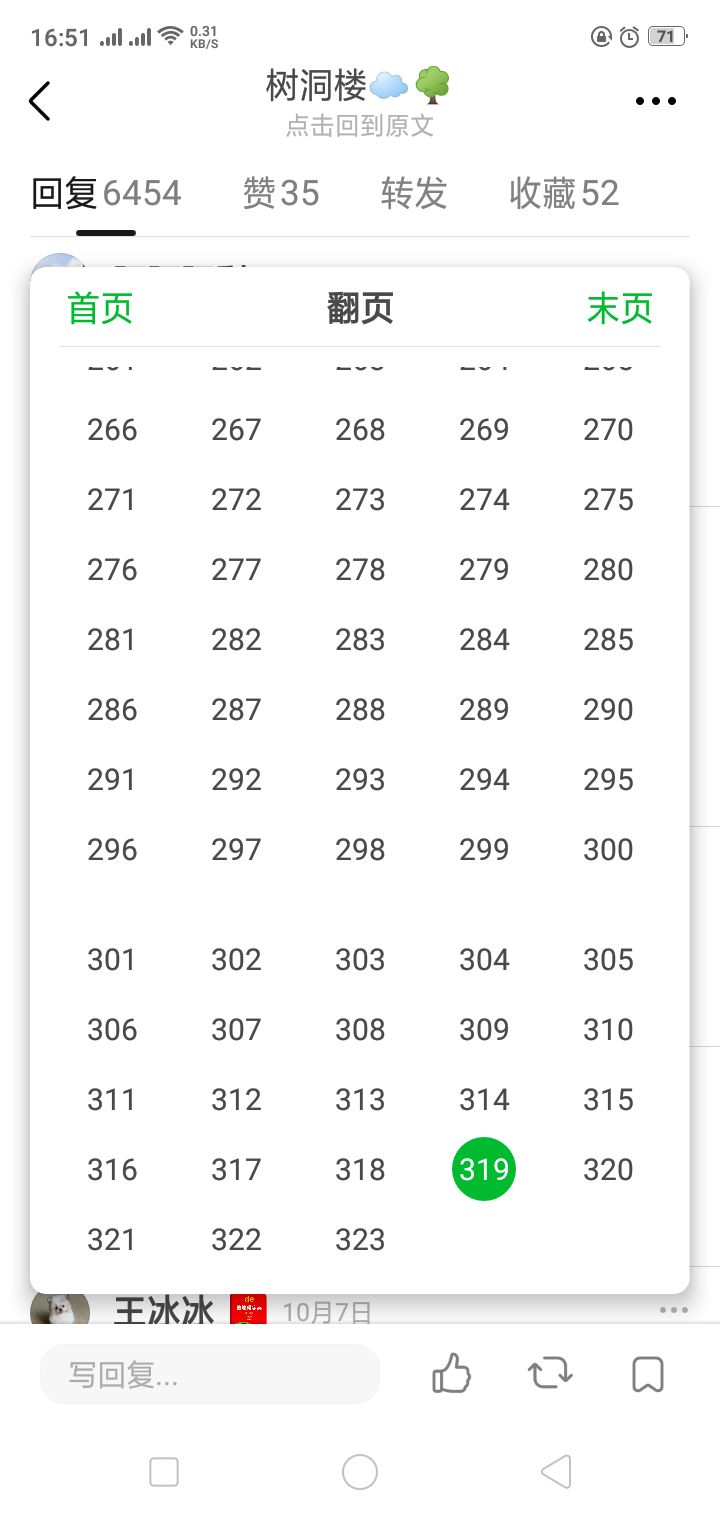Screen dimensions: 720x1520
Task: Switch to the 收藏 52 tab
Action: click(x=564, y=193)
